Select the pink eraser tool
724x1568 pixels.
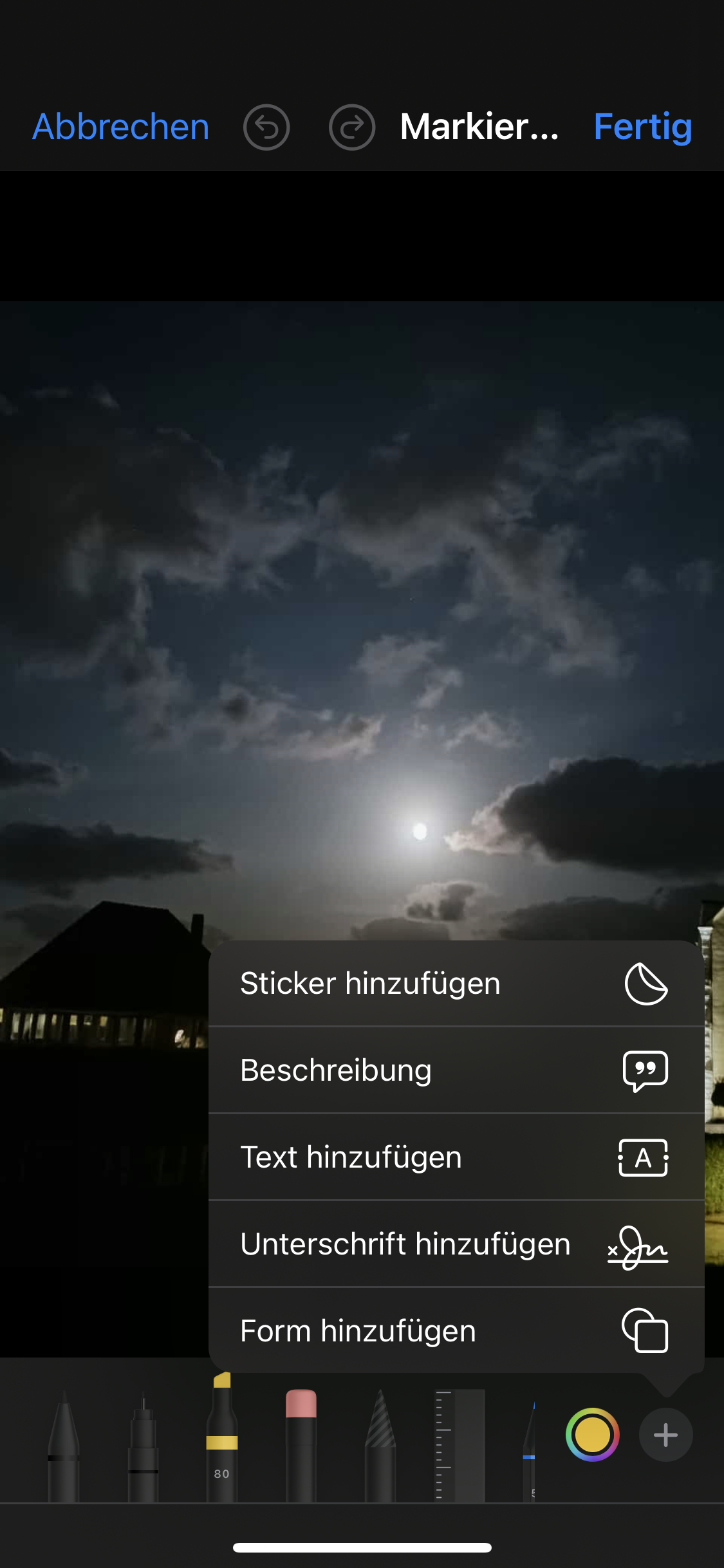[301, 1446]
